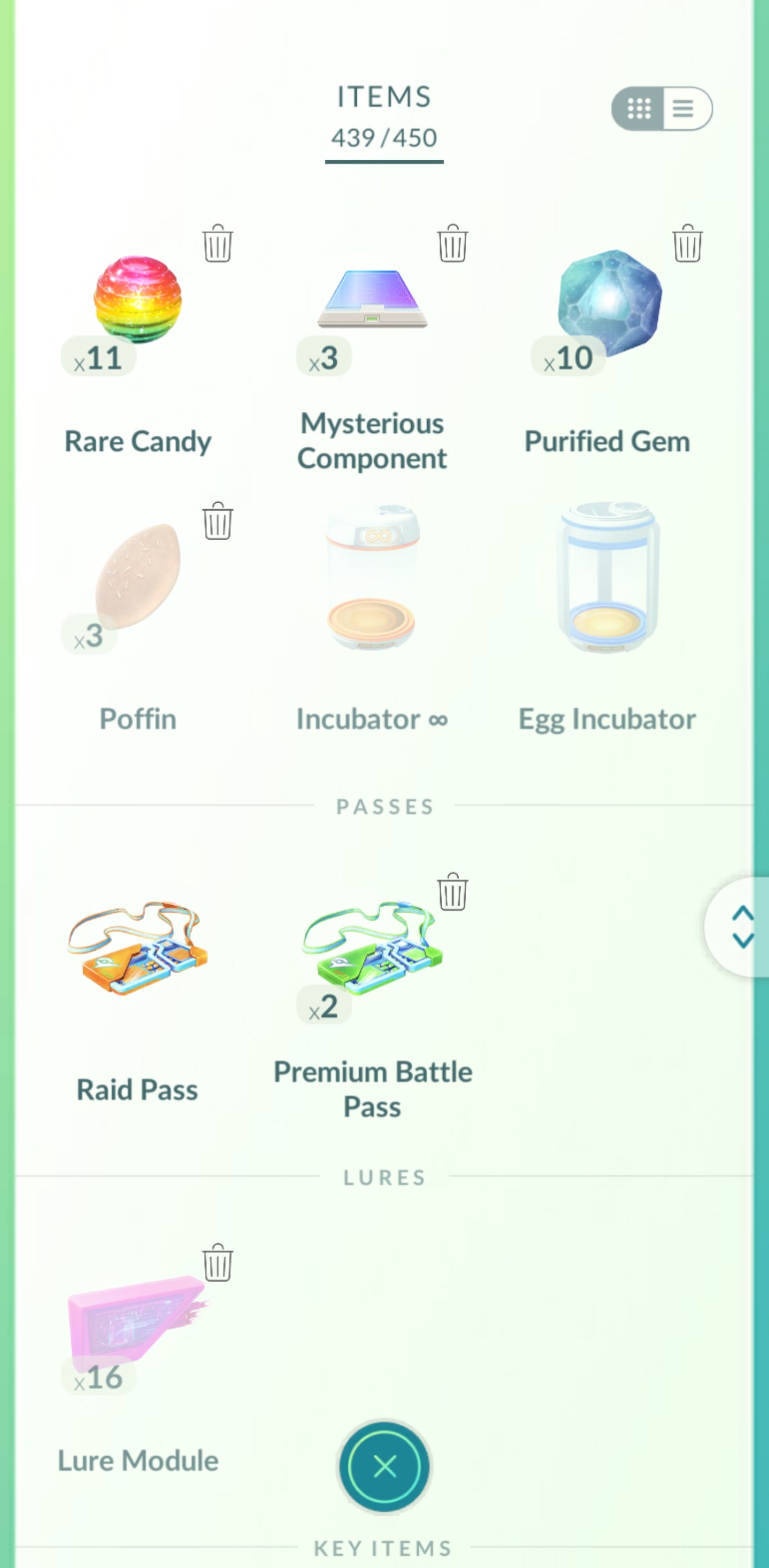
Task: Trash some Poffin items
Action: pos(217,521)
